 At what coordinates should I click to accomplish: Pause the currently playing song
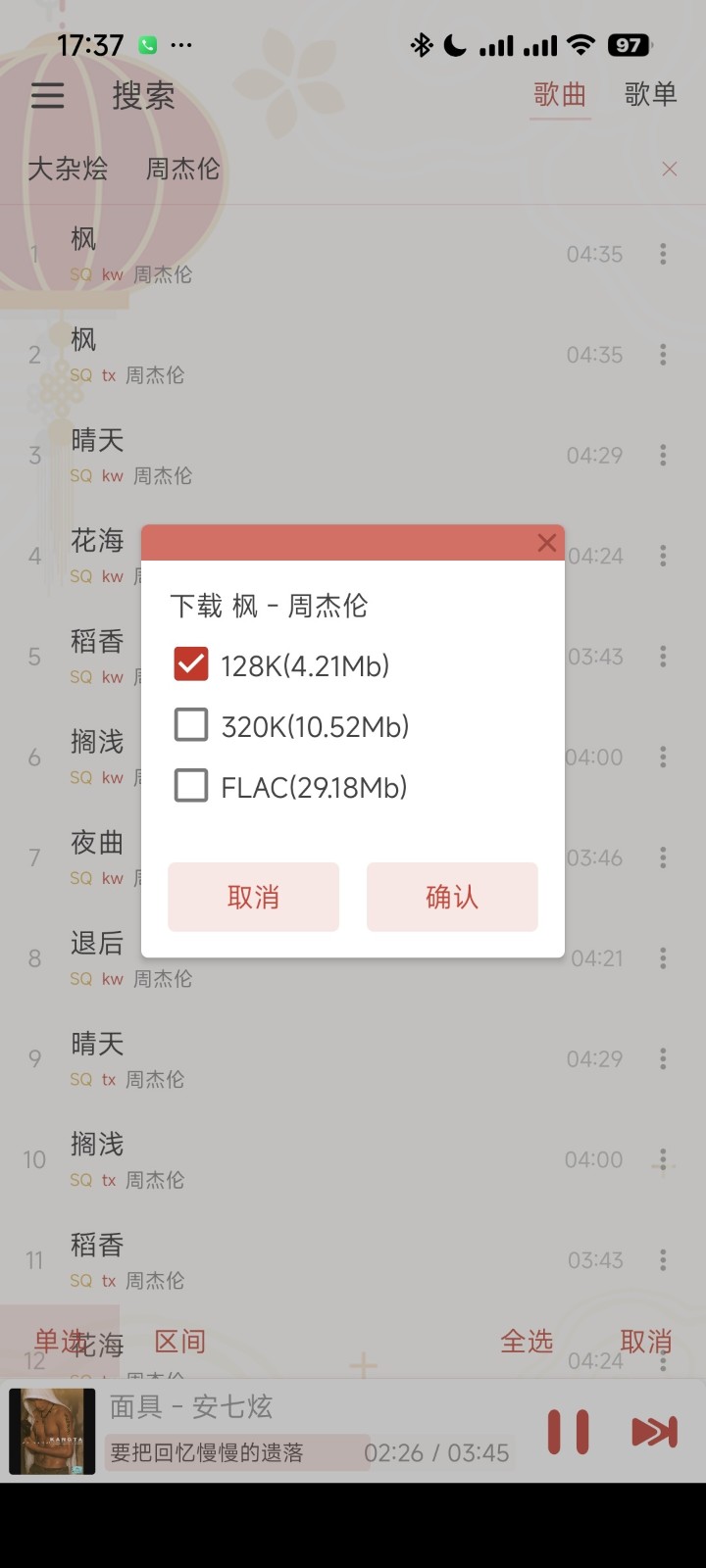coord(568,1432)
